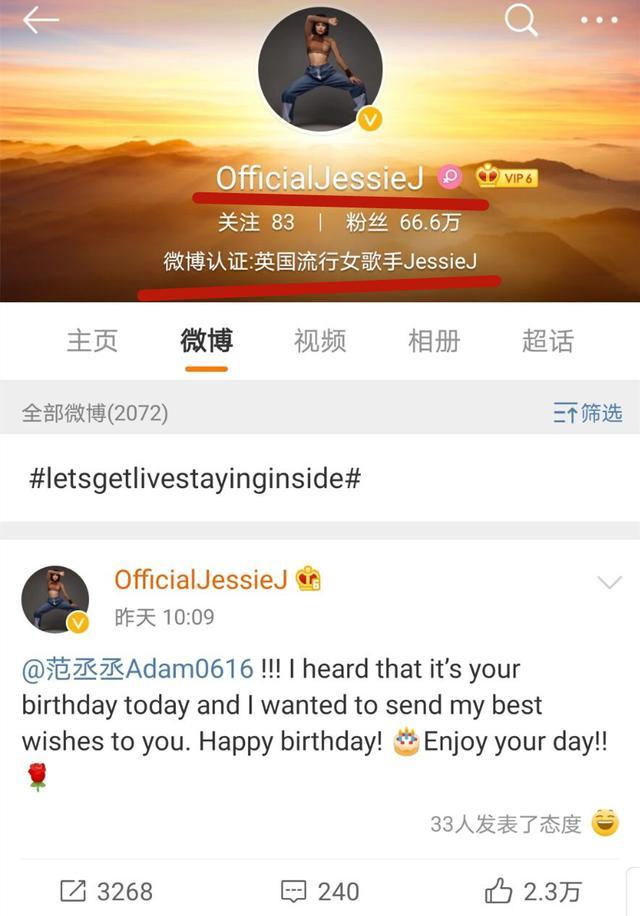Screen dimensions: 640x916
Task: Switch to the 视频 tab
Action: coord(320,340)
